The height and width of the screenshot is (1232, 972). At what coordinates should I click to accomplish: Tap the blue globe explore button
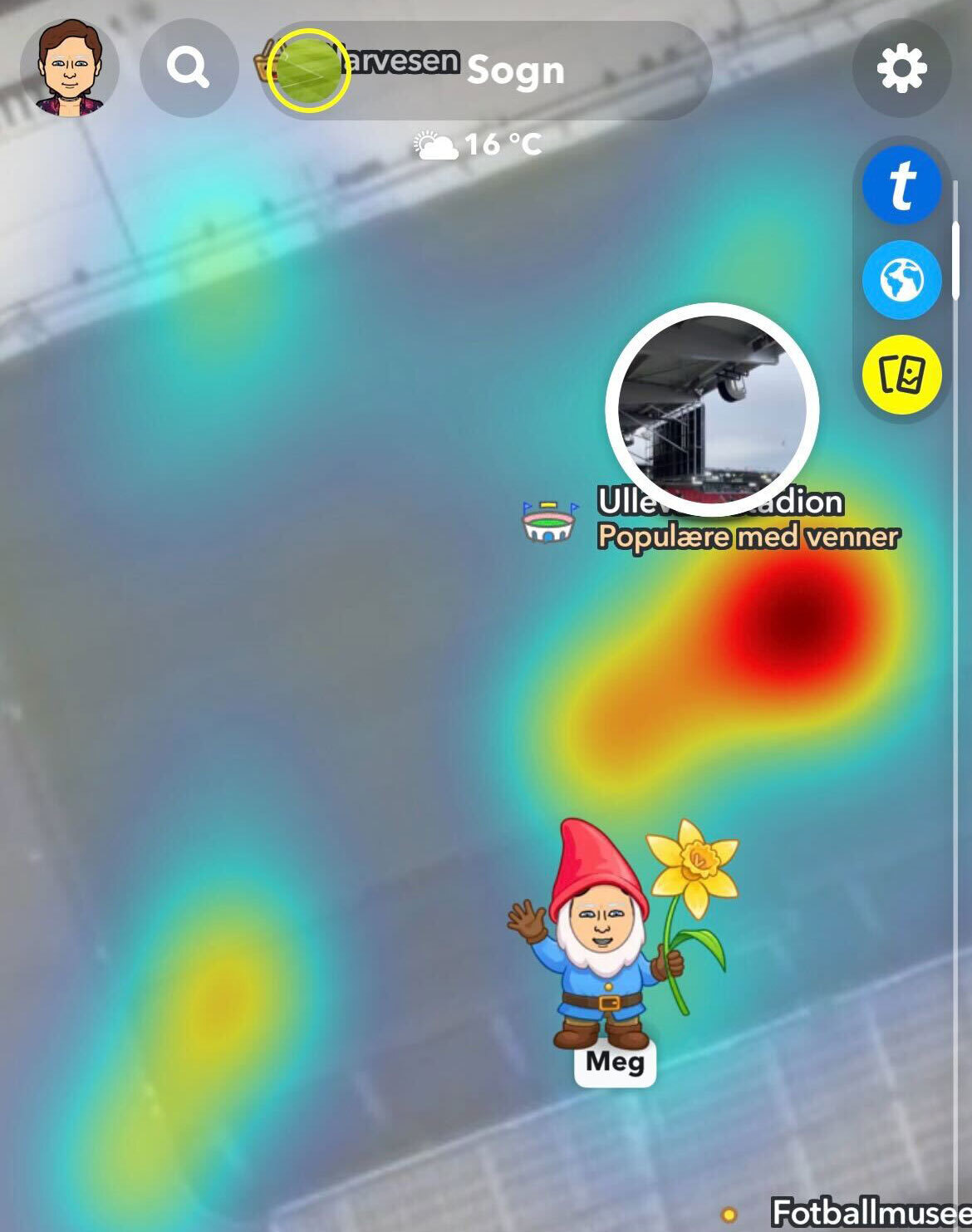point(901,280)
